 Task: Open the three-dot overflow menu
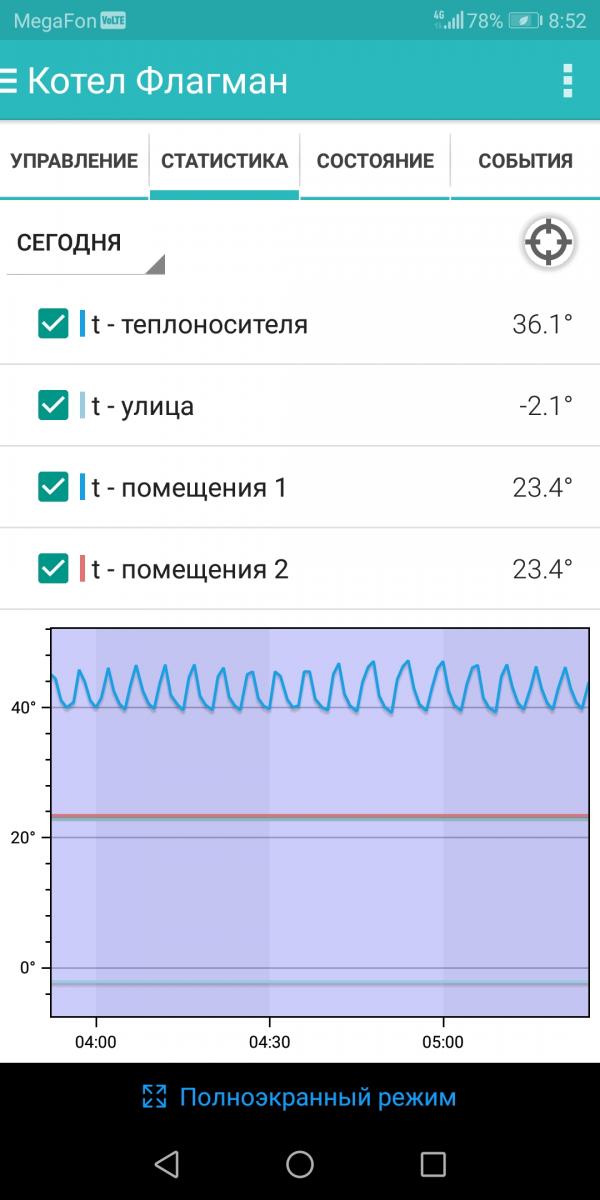(568, 80)
